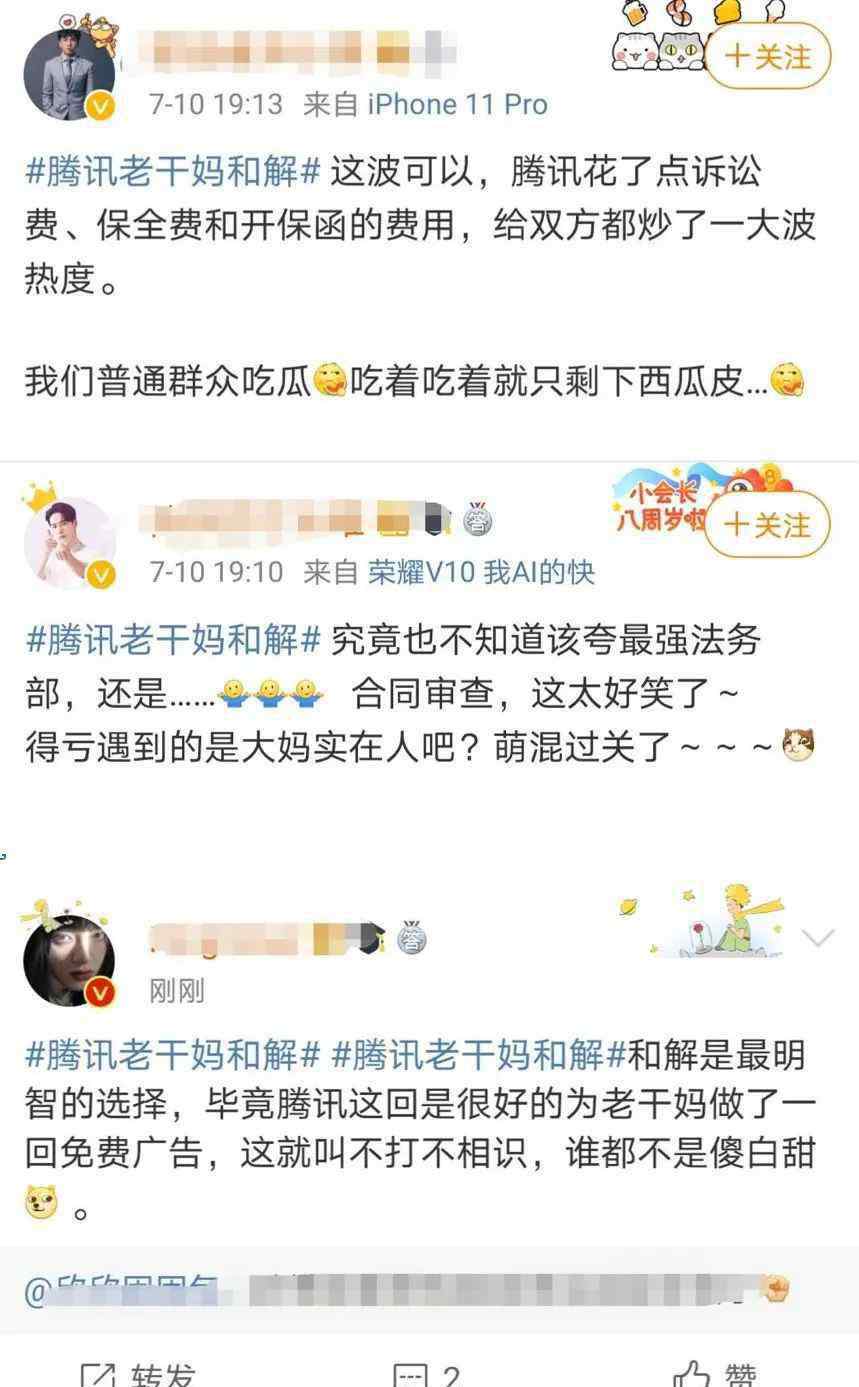Open the @ mentioned user in the quoted post
The image size is (859, 1387).
coord(127,1290)
